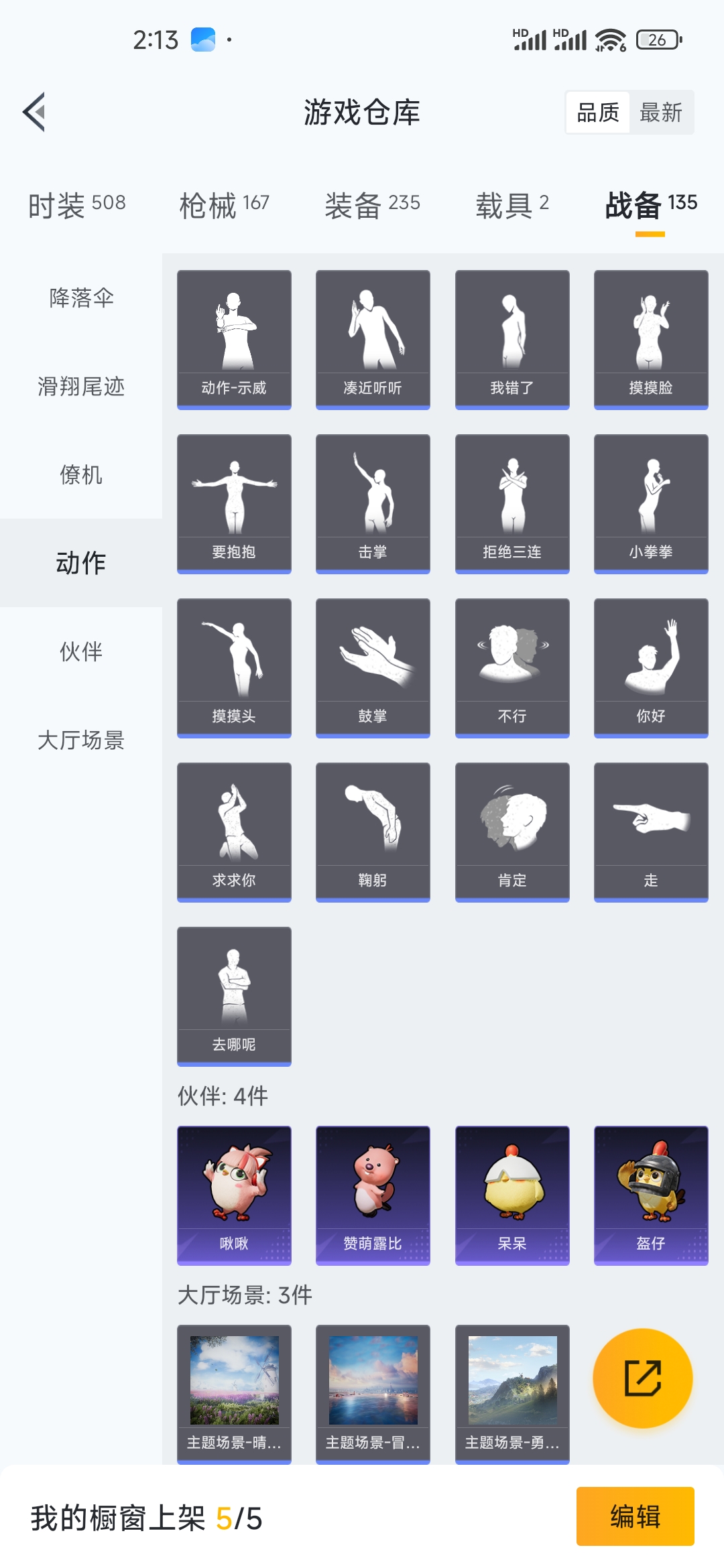Tap the orange floating share button

(x=642, y=1378)
